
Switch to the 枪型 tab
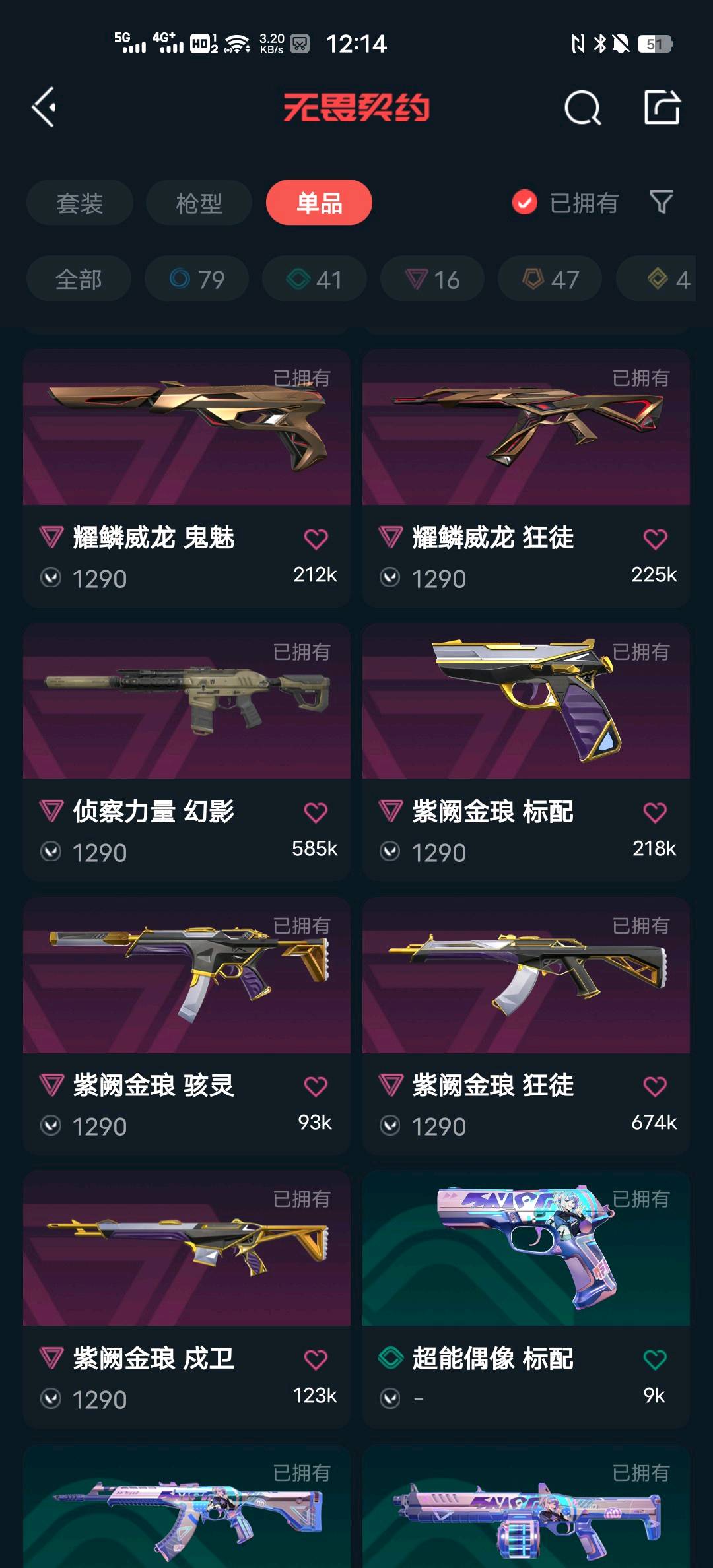(x=199, y=203)
